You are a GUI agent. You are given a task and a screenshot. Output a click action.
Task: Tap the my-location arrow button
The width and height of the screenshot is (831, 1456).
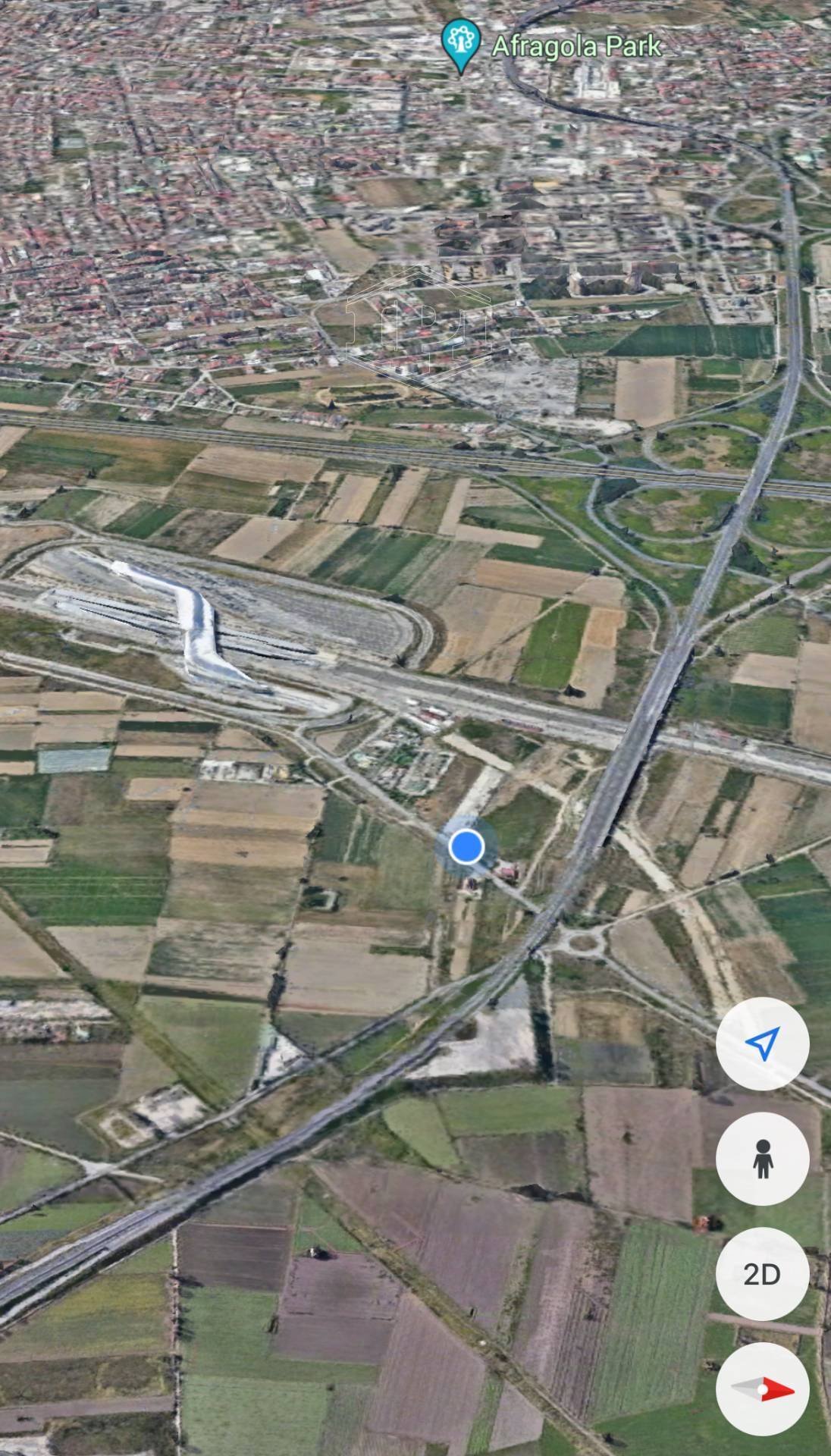coord(762,1044)
